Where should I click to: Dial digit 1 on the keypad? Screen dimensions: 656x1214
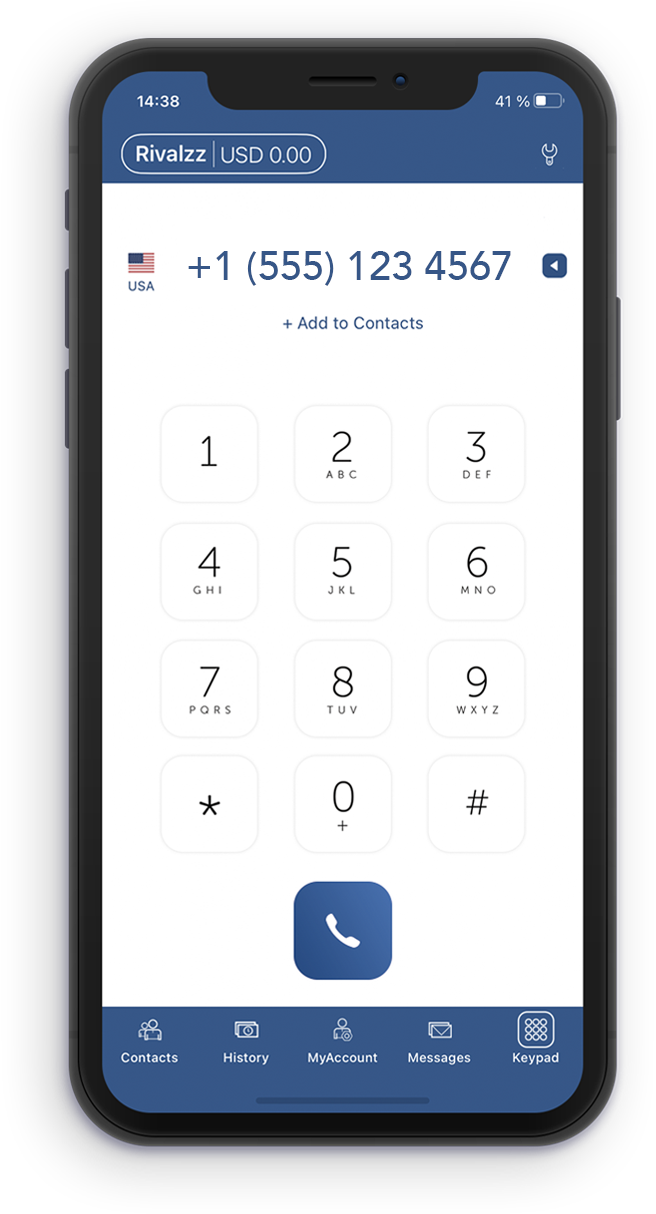[209, 453]
